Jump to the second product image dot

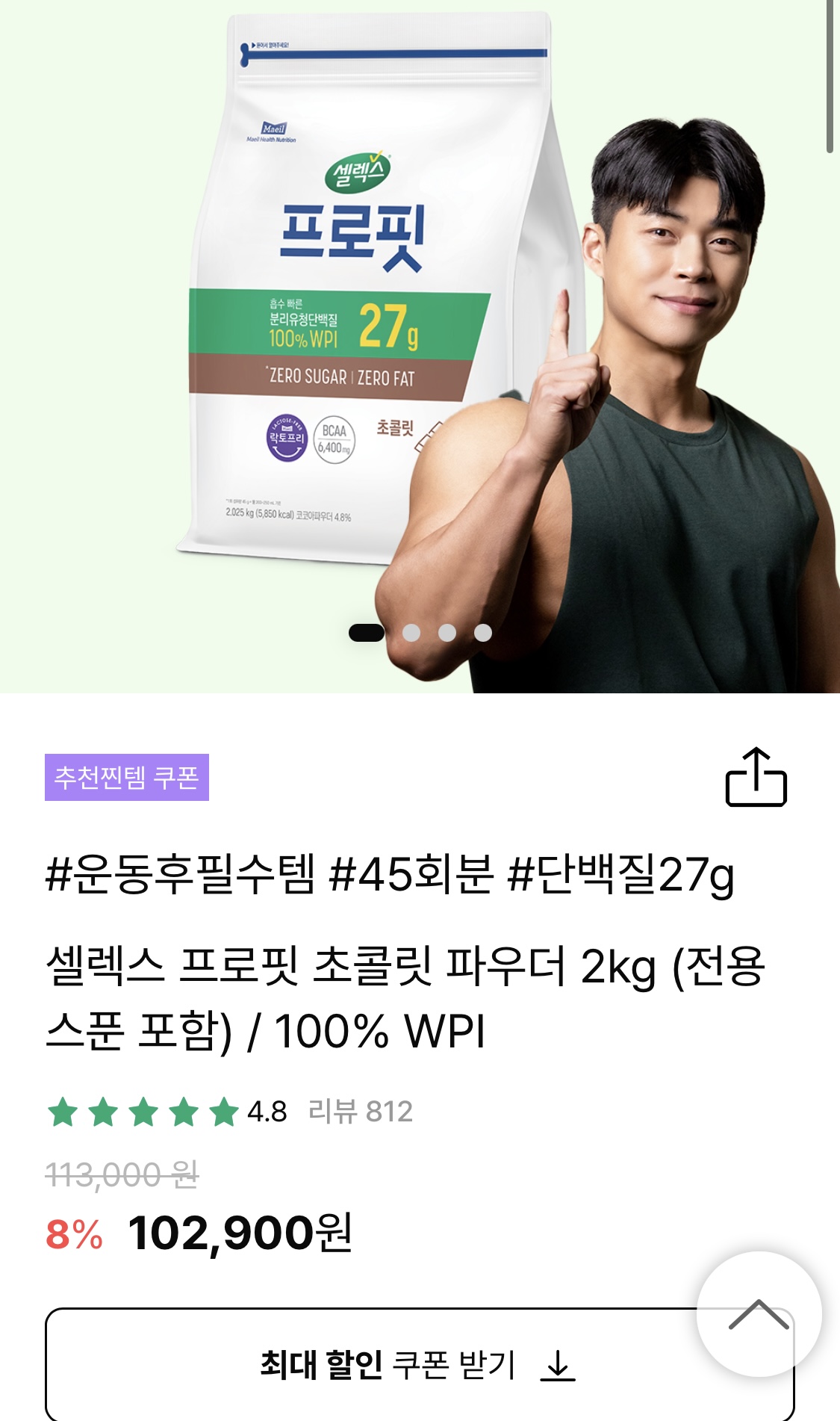(411, 633)
